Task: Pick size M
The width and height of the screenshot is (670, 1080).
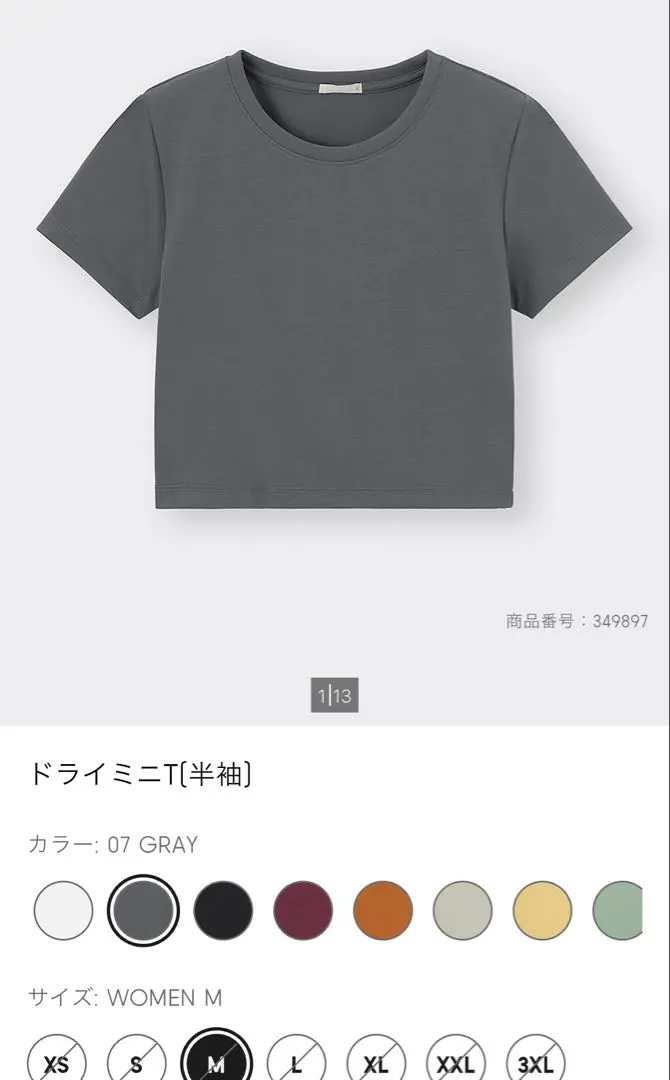Action: click(217, 1062)
